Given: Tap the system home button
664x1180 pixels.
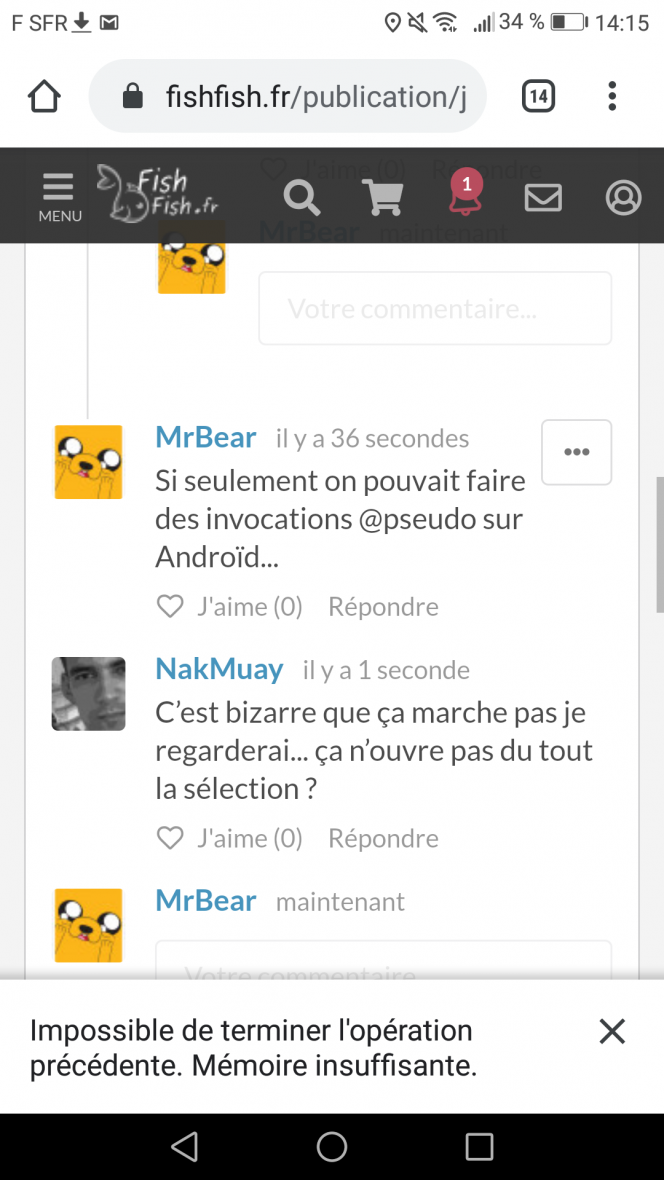Looking at the screenshot, I should pyautogui.click(x=332, y=1146).
